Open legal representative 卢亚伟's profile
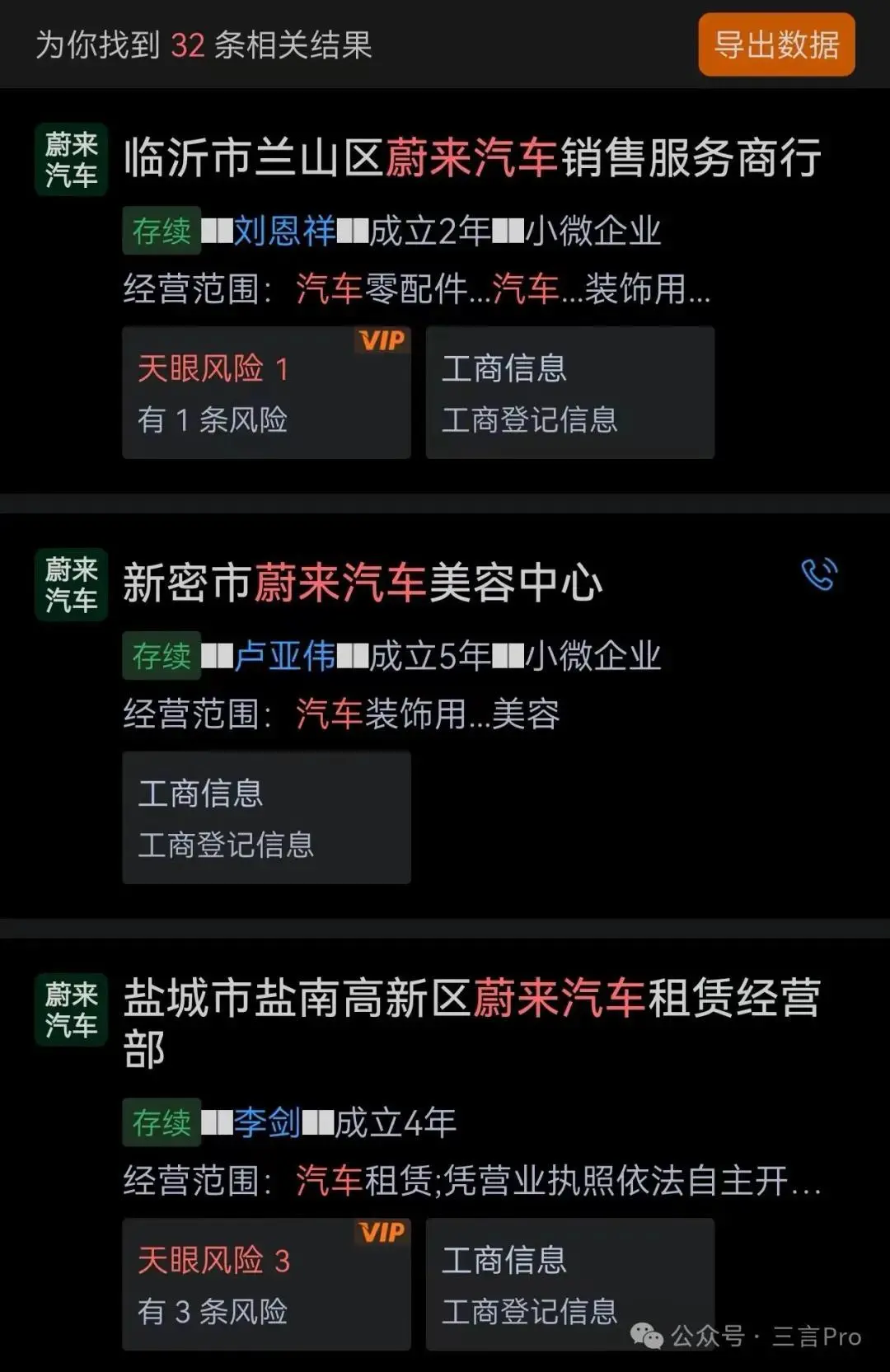890x1372 pixels. 284,657
